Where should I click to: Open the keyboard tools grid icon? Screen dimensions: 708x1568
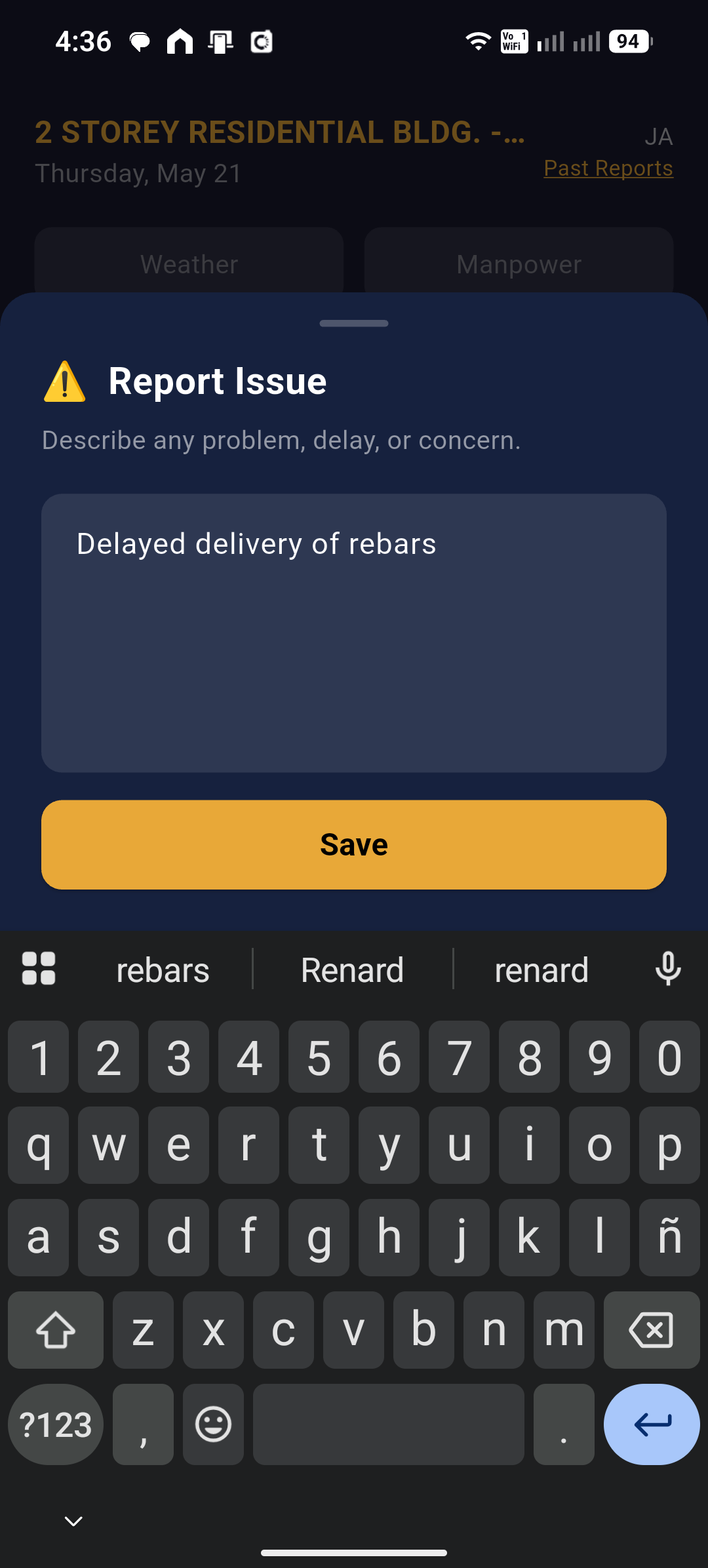39,968
